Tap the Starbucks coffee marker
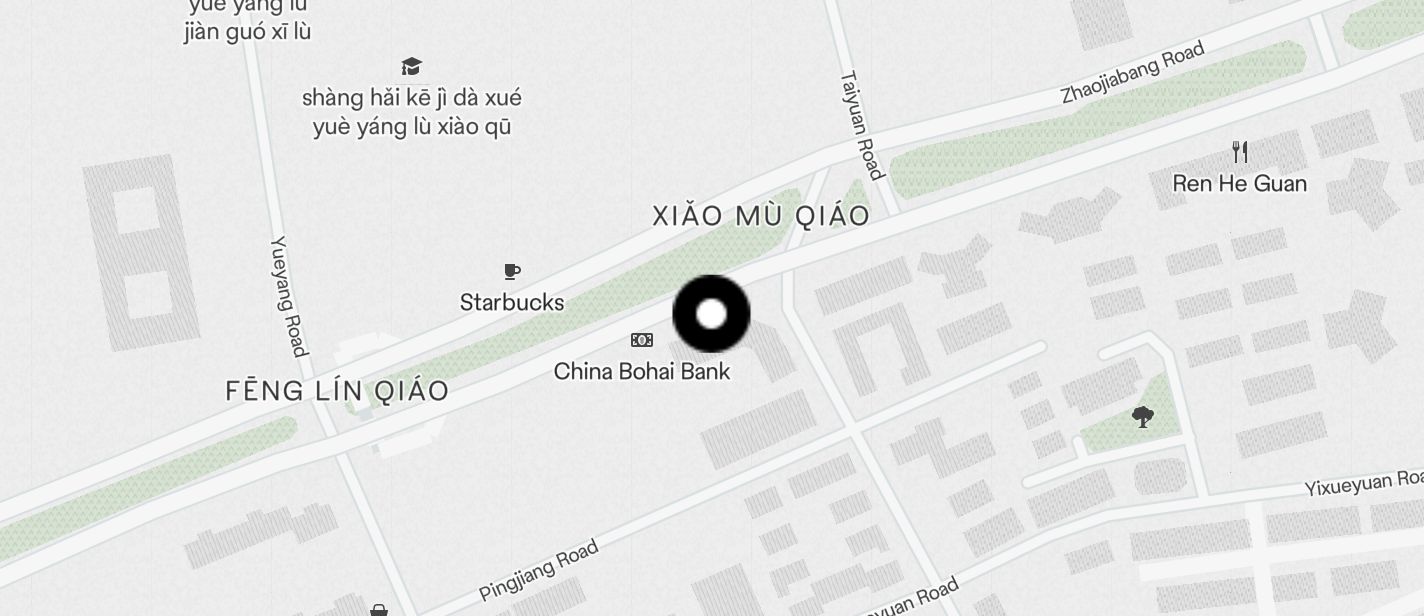This screenshot has width=1424, height=616. pyautogui.click(x=512, y=272)
